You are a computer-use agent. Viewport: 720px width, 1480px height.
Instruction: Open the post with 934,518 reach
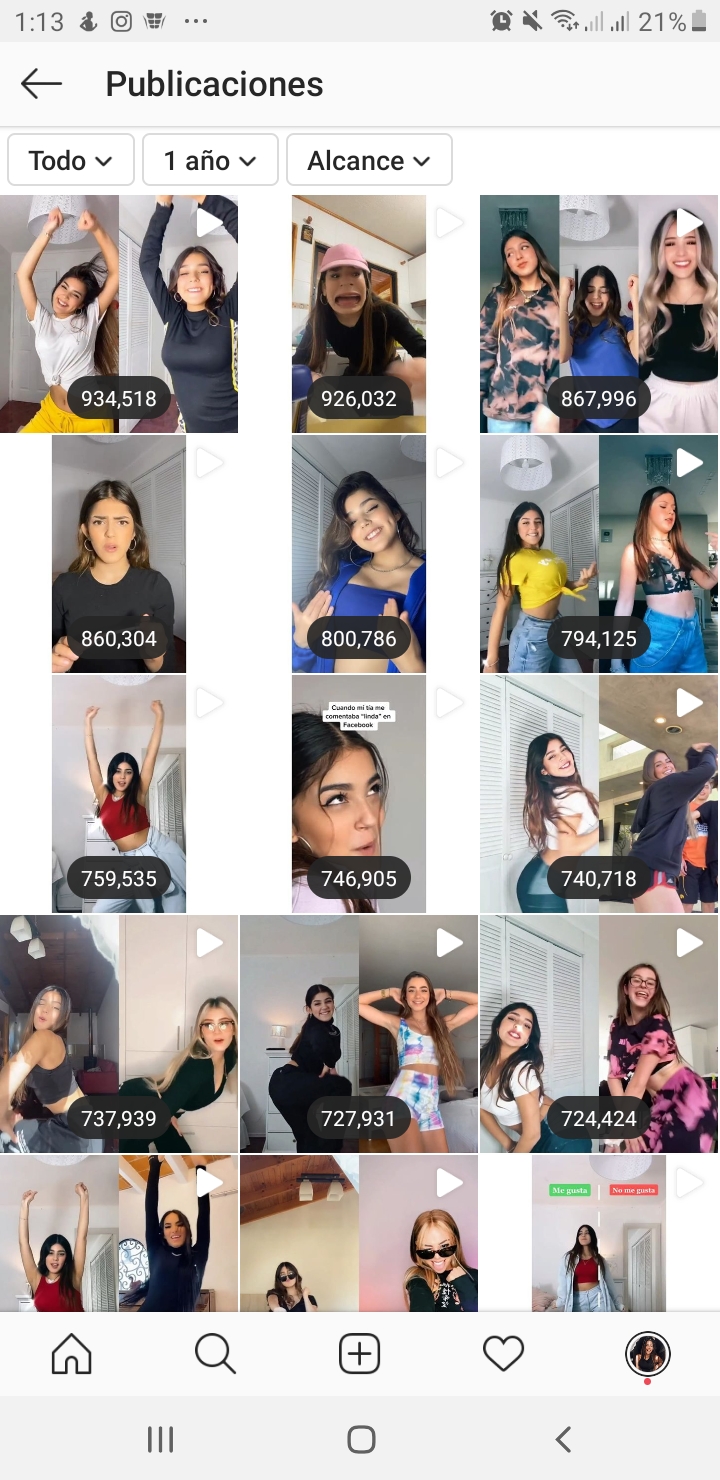[119, 314]
